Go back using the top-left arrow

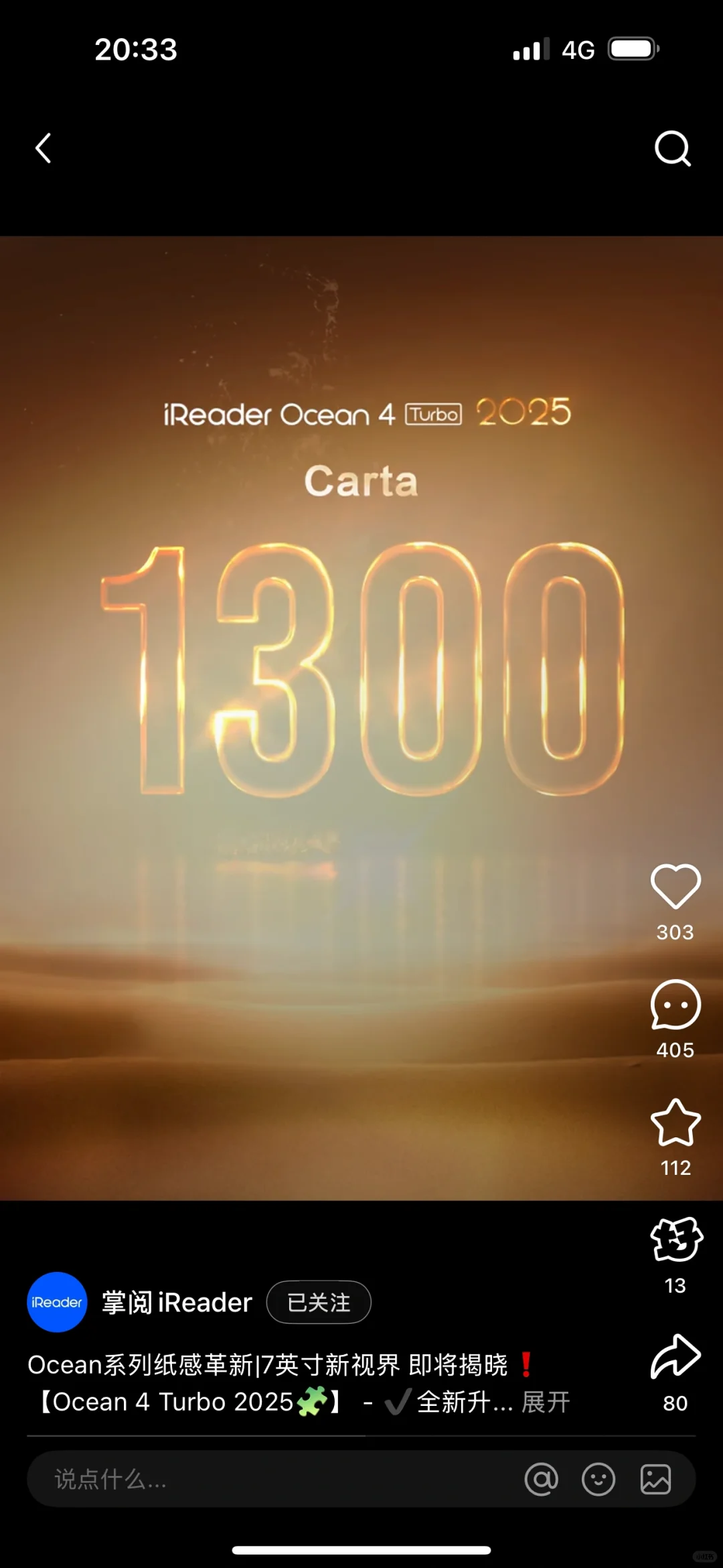click(44, 148)
